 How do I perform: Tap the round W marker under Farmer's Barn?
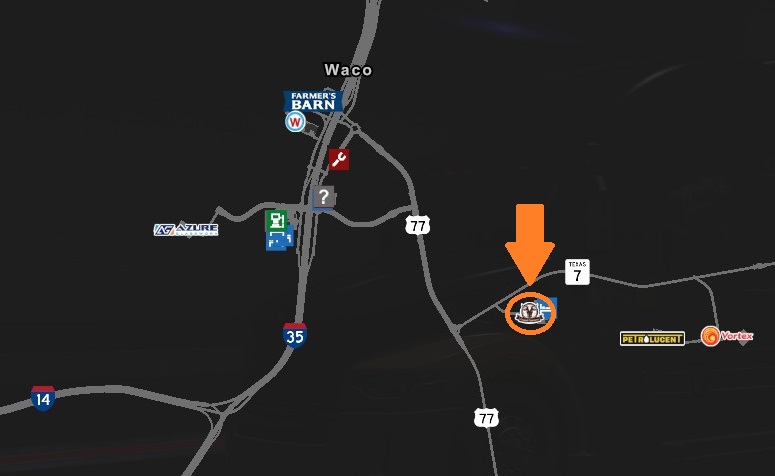coord(295,122)
